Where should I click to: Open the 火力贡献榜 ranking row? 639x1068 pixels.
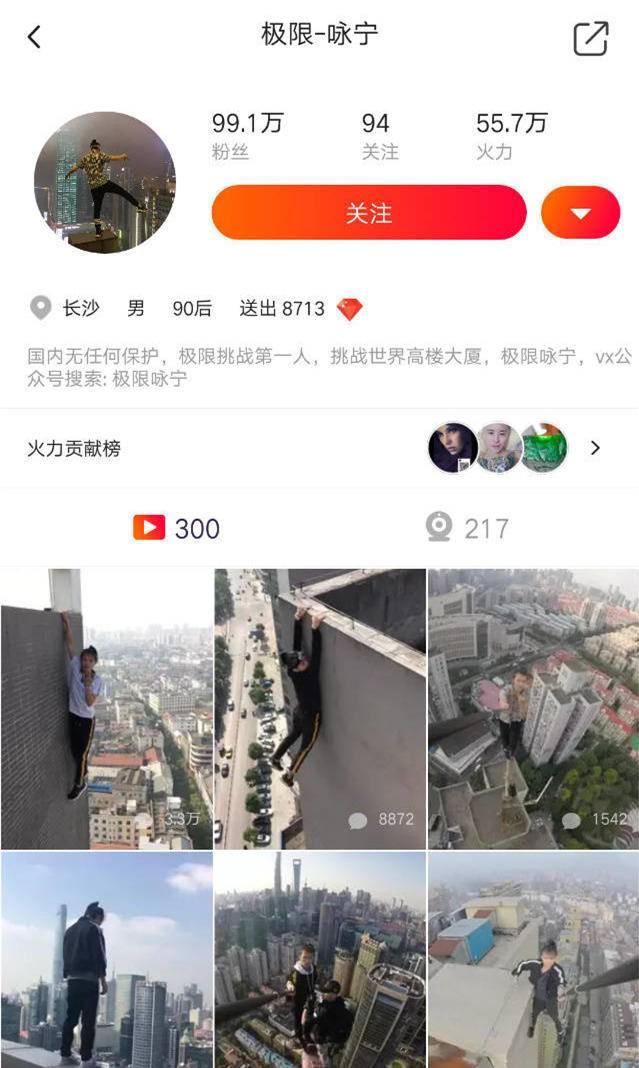pos(320,448)
